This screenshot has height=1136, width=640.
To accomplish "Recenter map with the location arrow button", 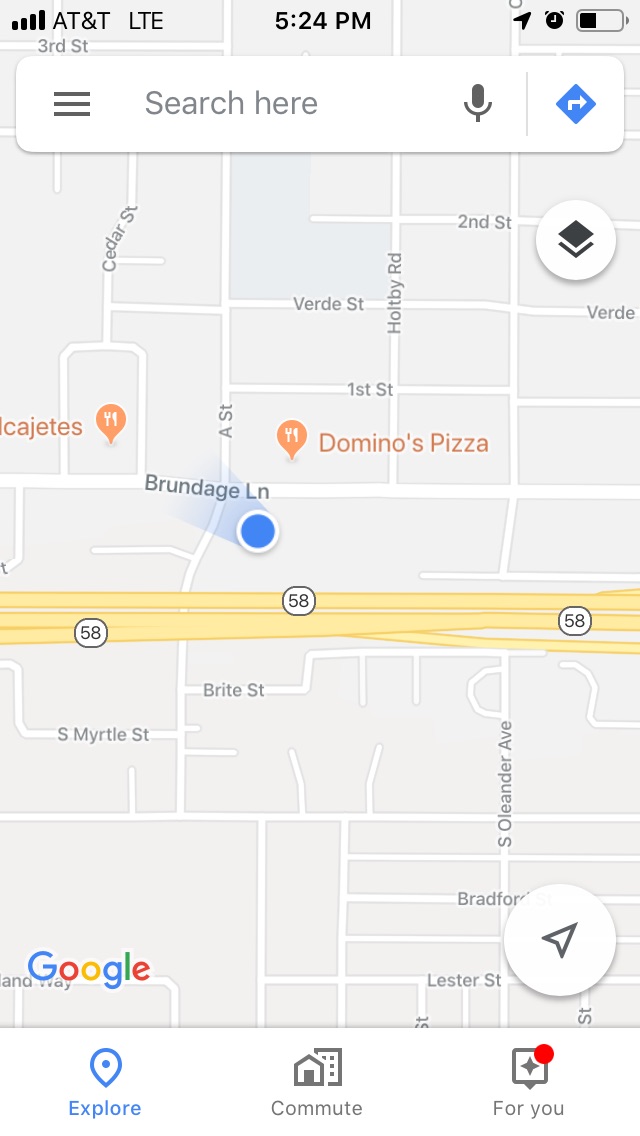I will [559, 939].
